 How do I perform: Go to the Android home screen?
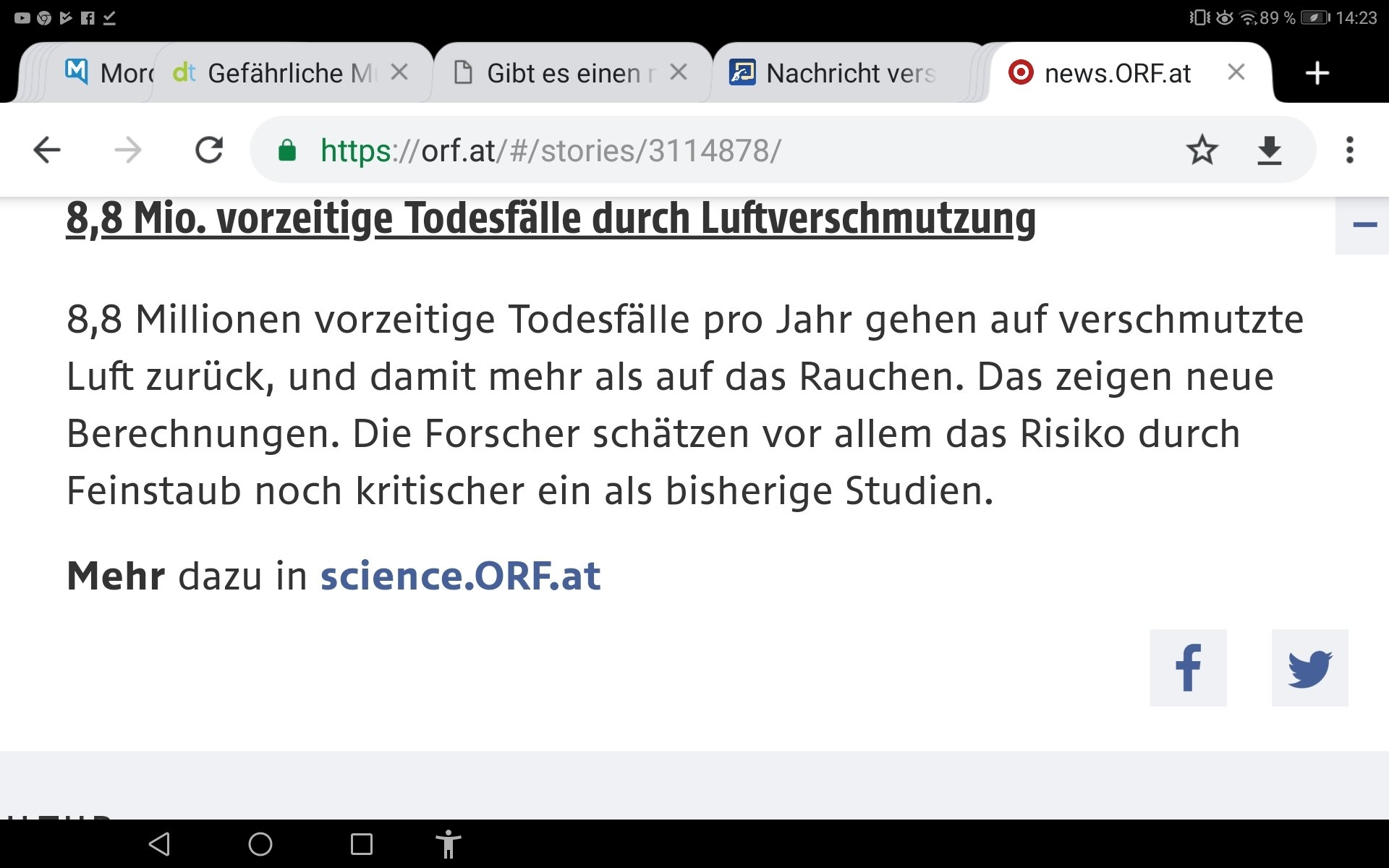[260, 843]
